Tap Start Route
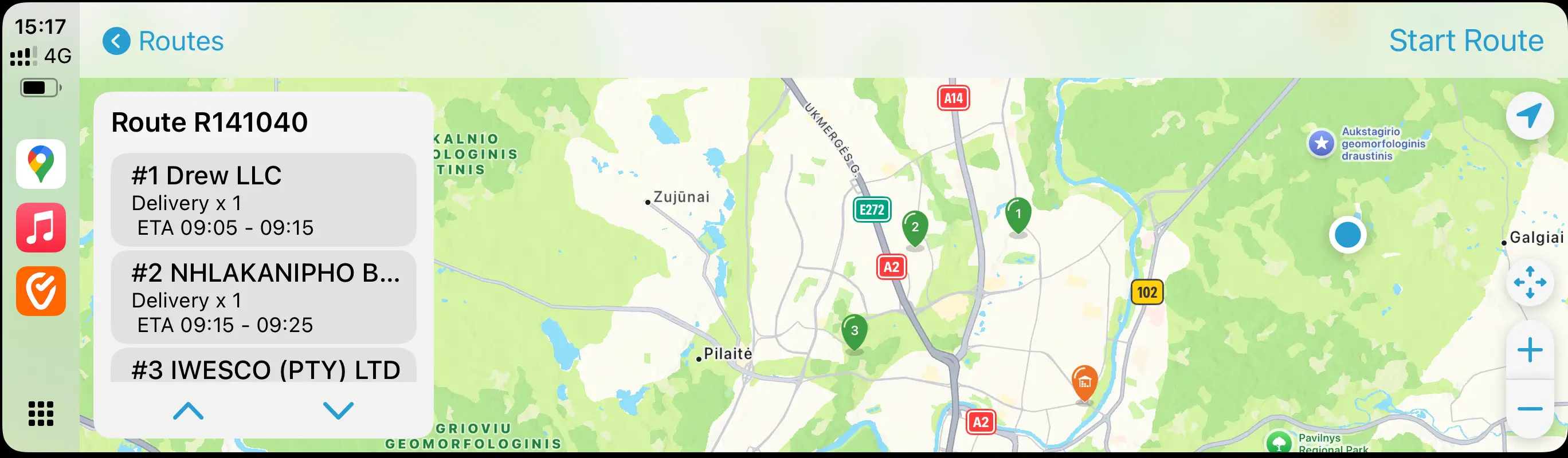The width and height of the screenshot is (1568, 458). [1466, 41]
